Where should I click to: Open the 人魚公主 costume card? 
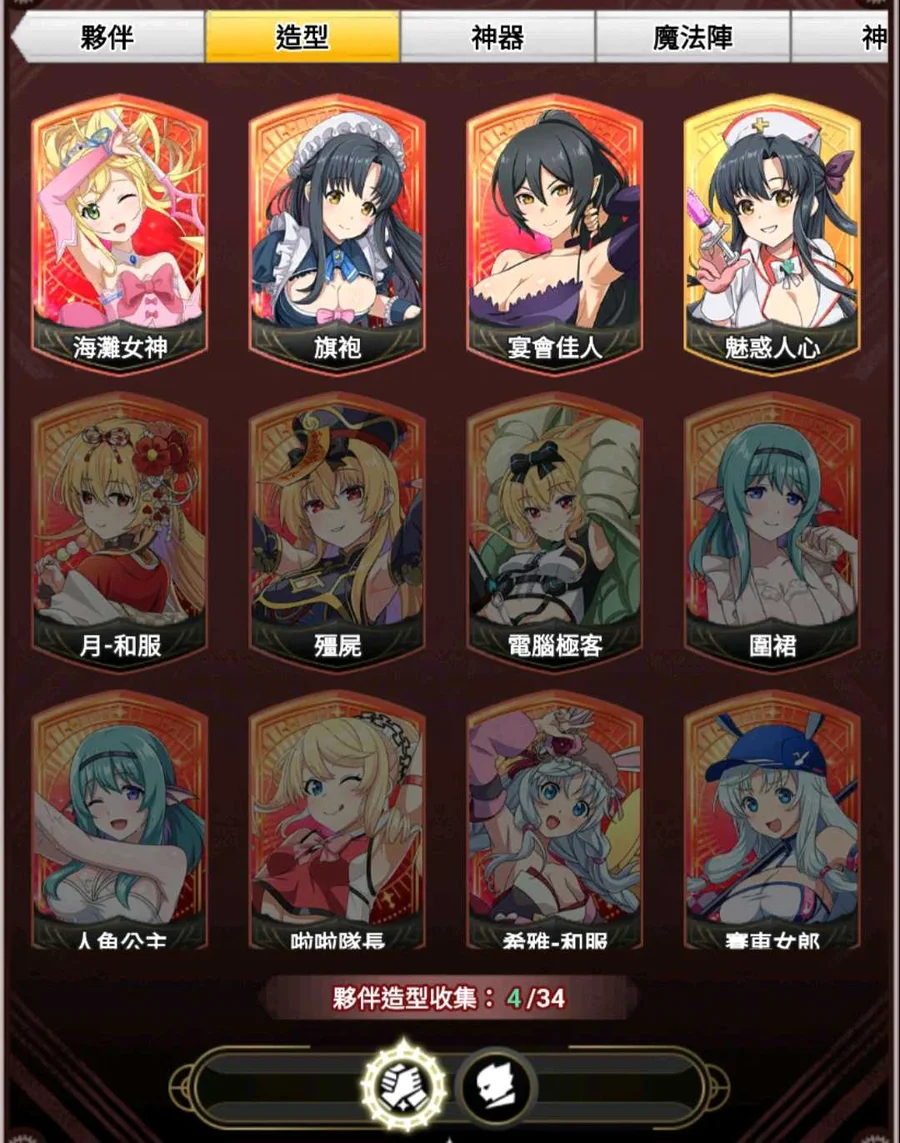click(x=120, y=820)
